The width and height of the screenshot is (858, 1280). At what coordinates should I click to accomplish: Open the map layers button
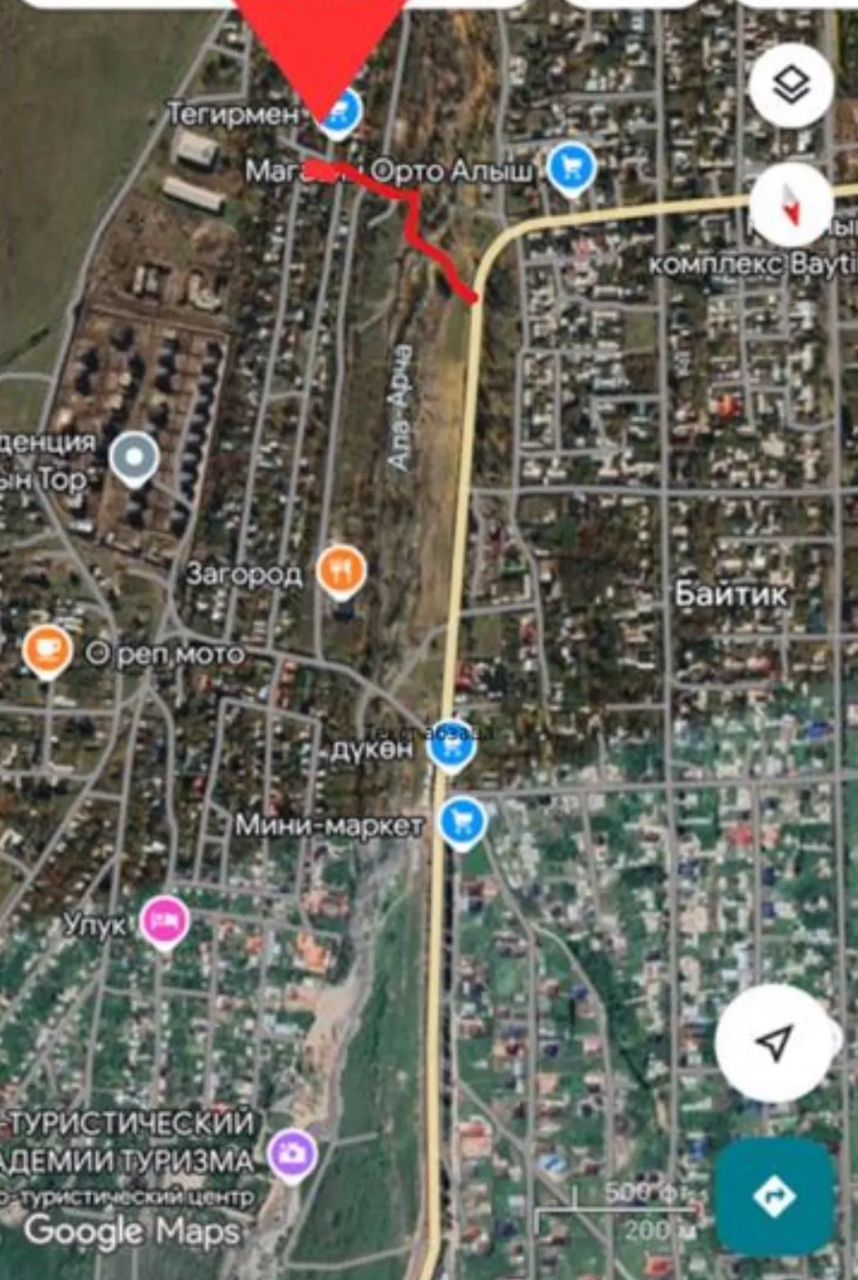click(x=791, y=87)
